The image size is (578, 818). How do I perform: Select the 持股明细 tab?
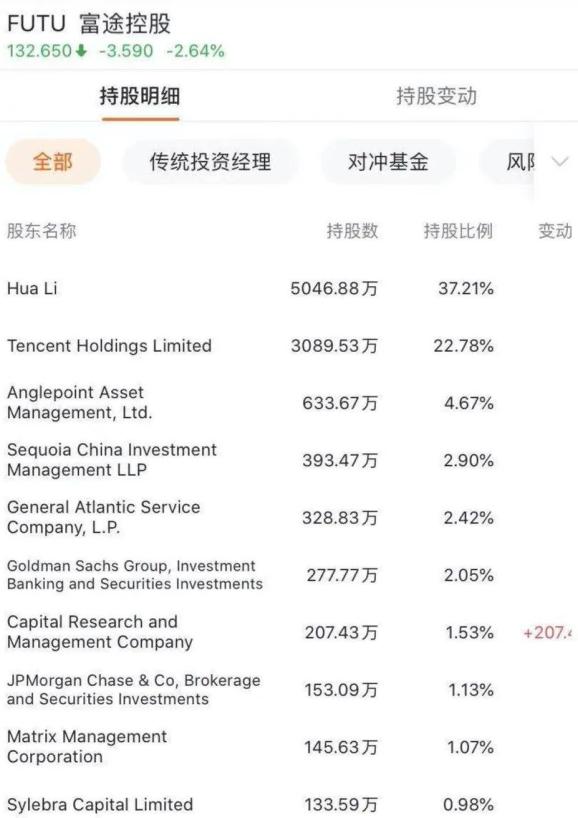point(140,96)
